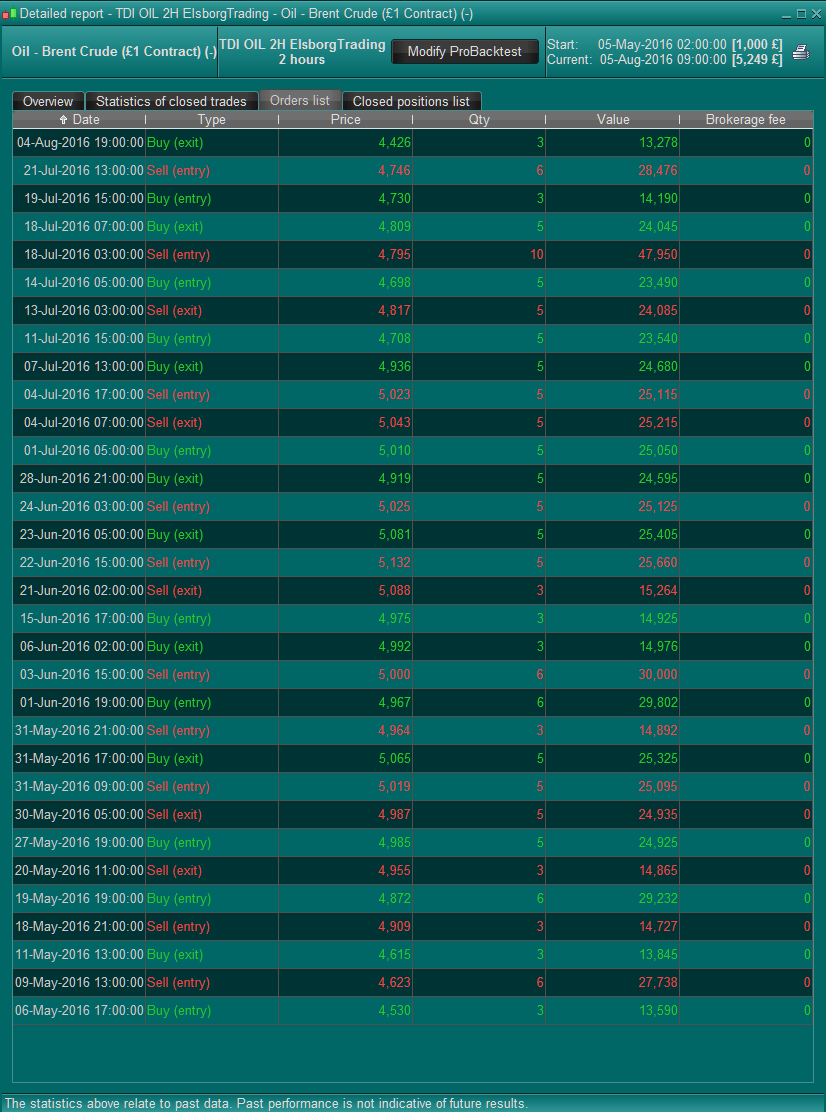Switch to Closed positions list tab
The height and width of the screenshot is (1112, 826).
pyautogui.click(x=411, y=101)
